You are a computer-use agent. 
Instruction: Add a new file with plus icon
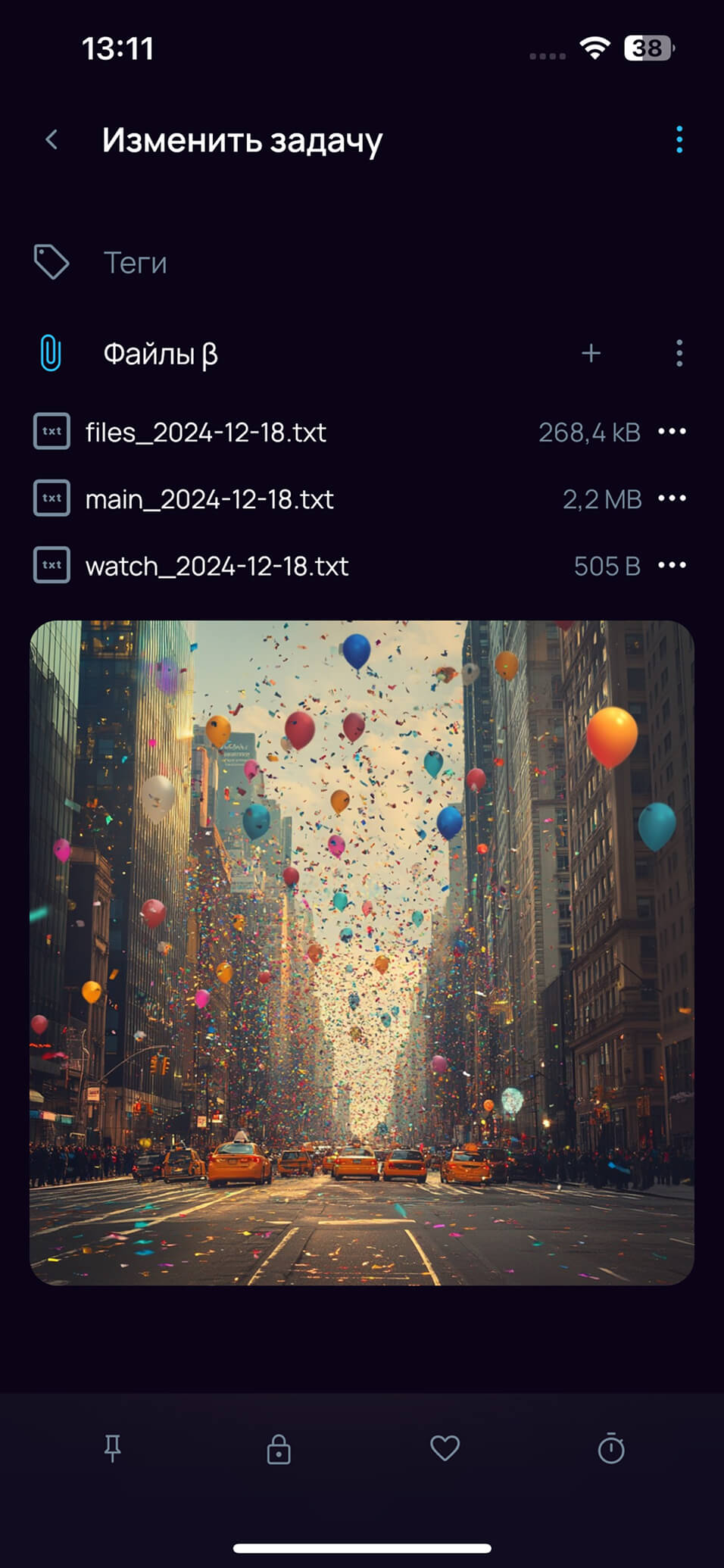pos(591,353)
